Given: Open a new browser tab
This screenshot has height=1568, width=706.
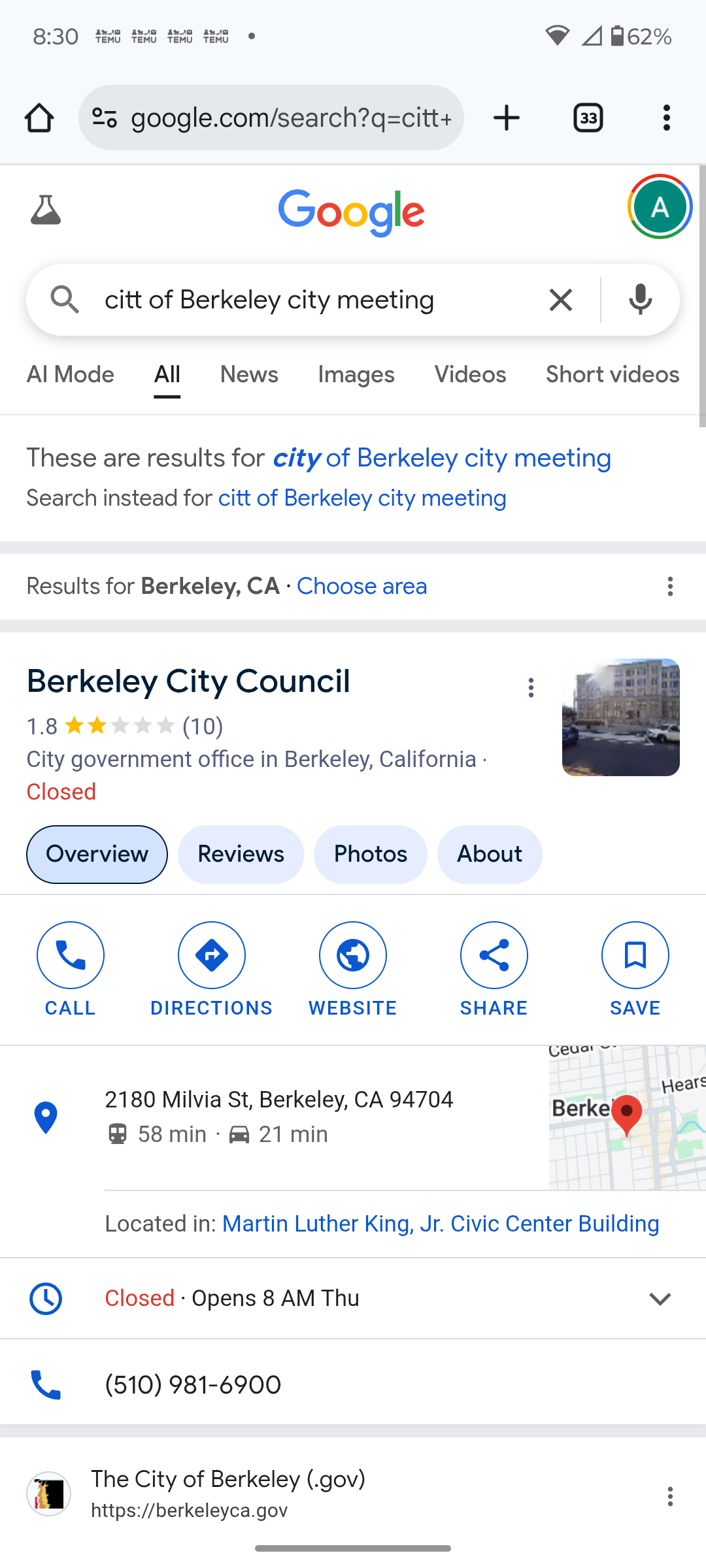Looking at the screenshot, I should (507, 118).
